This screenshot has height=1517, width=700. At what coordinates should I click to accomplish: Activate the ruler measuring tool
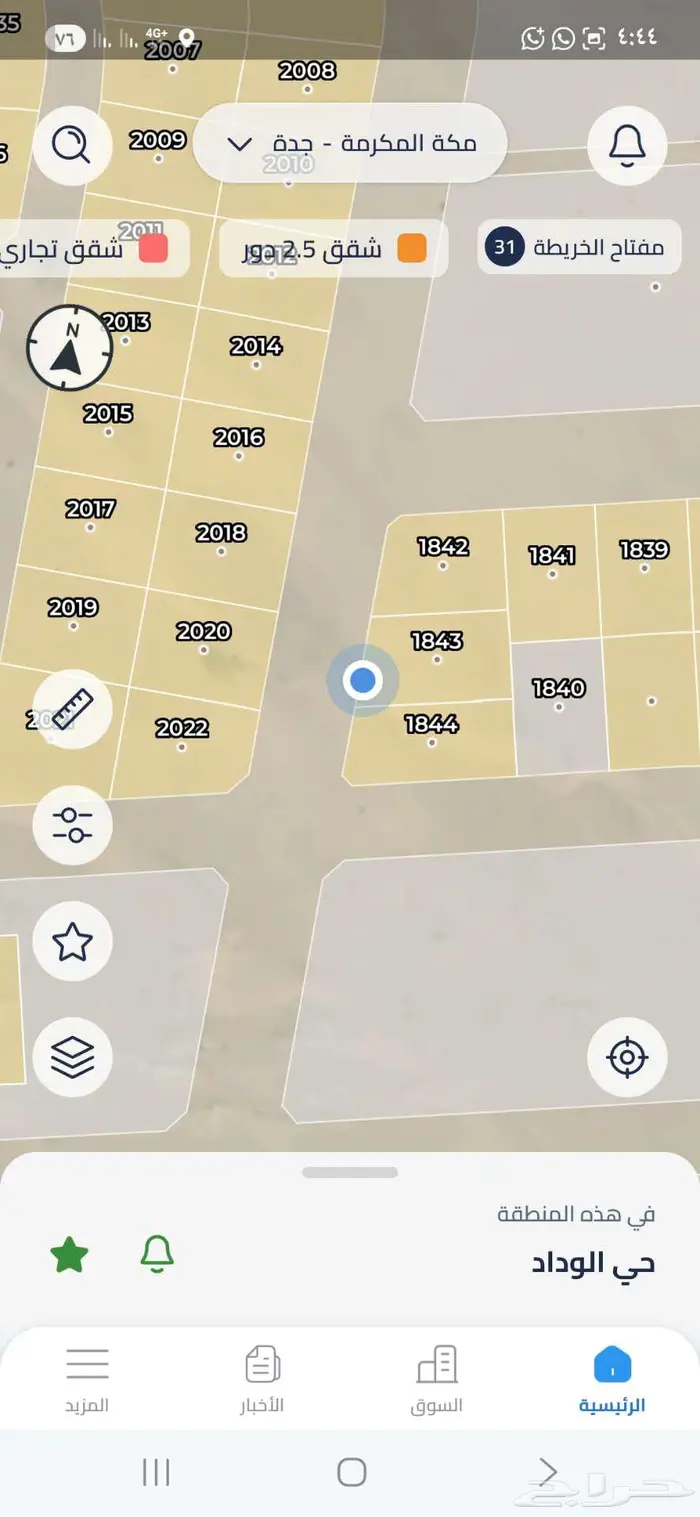71,709
